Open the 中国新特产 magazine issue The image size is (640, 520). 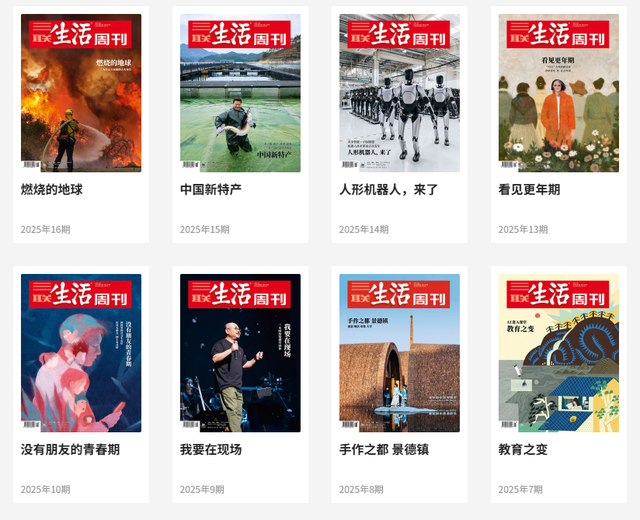tap(240, 93)
